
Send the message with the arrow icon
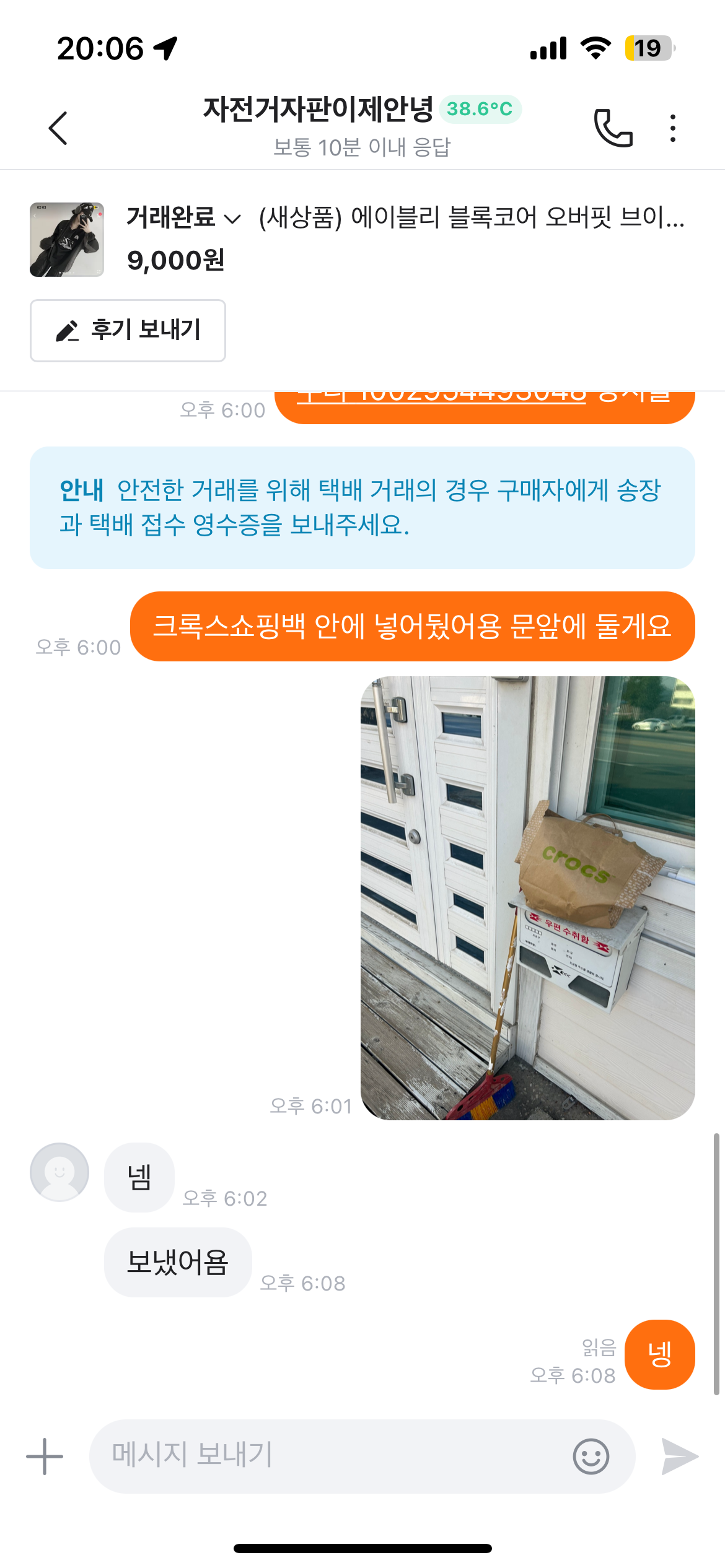tap(679, 1456)
